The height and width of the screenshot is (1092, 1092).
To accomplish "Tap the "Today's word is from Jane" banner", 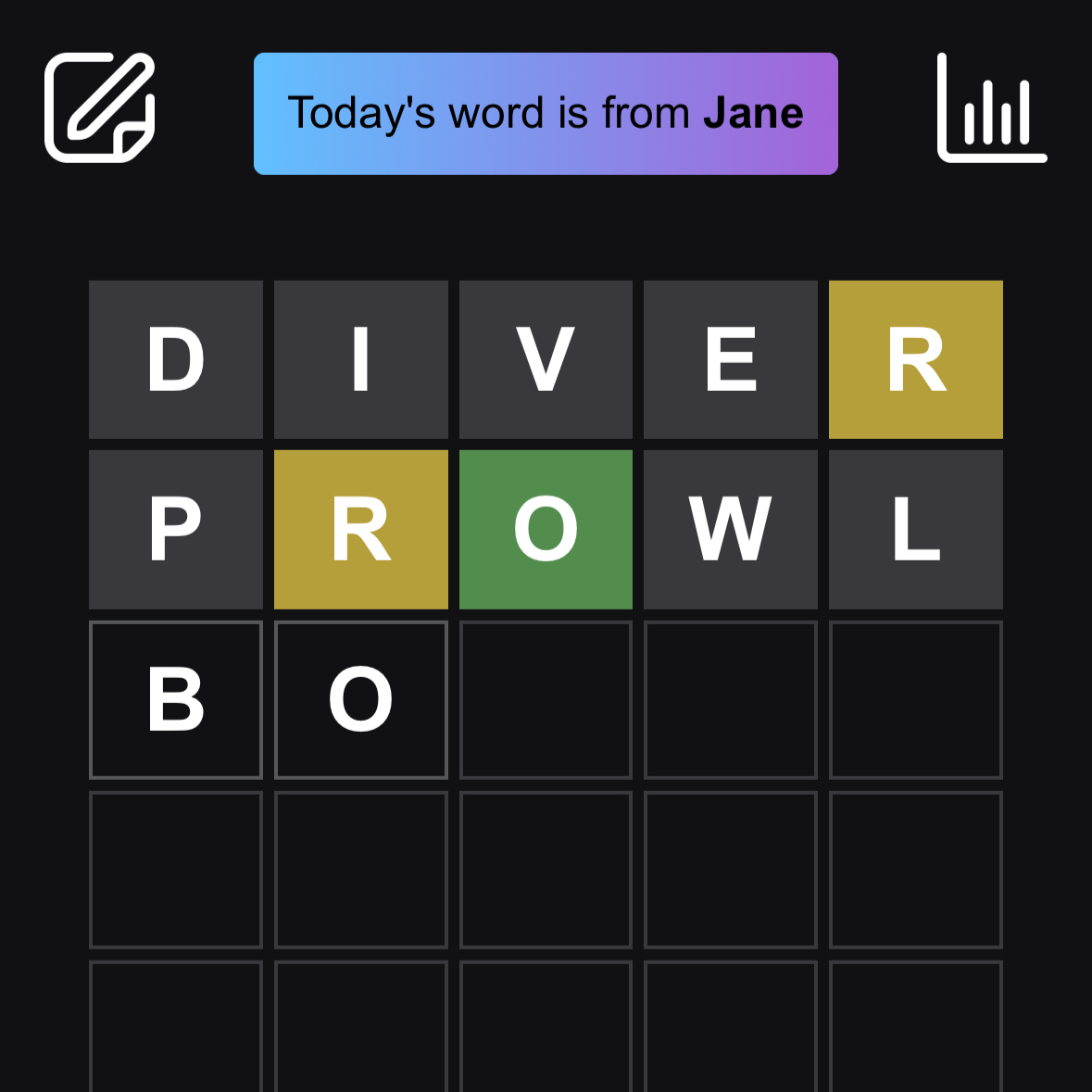I will (546, 114).
